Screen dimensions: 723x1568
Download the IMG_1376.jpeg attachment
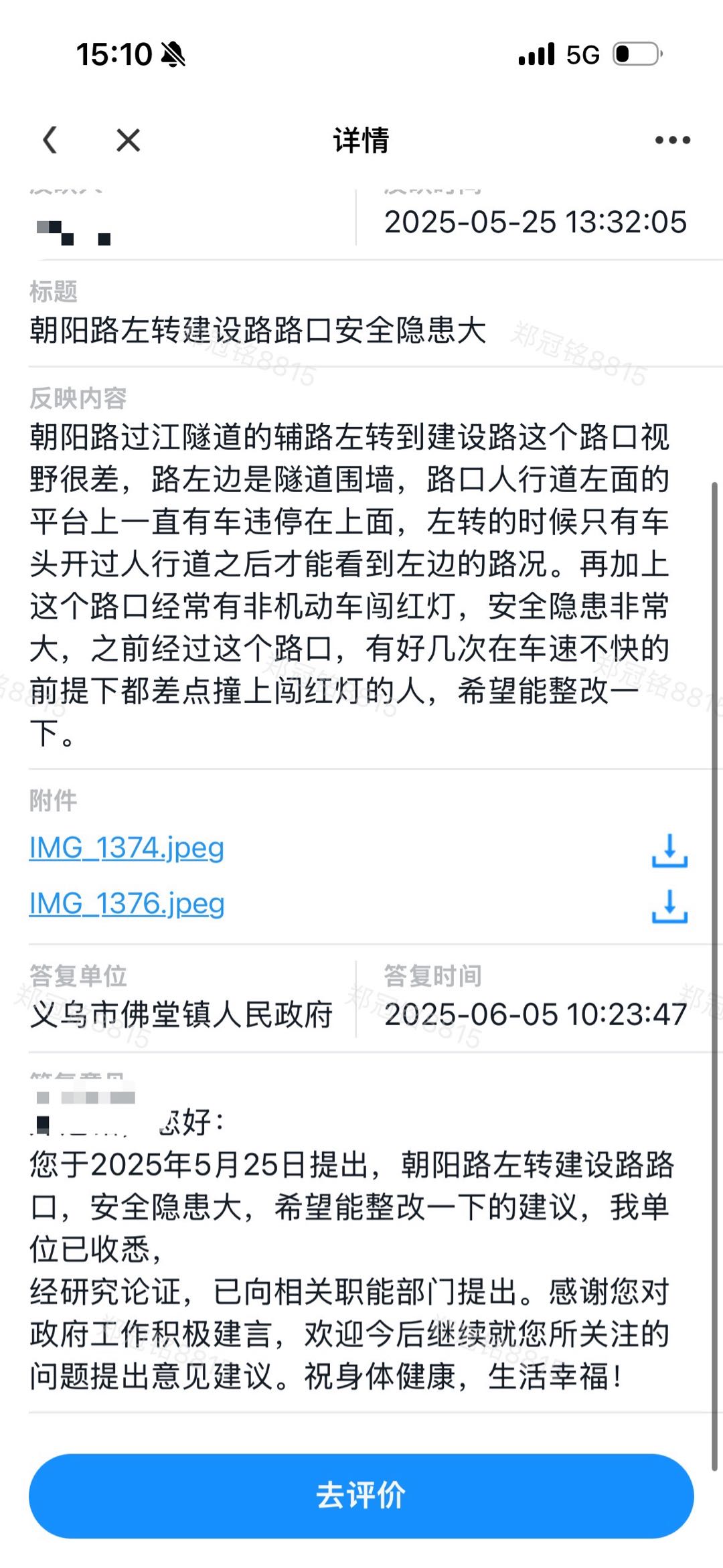pos(669,906)
